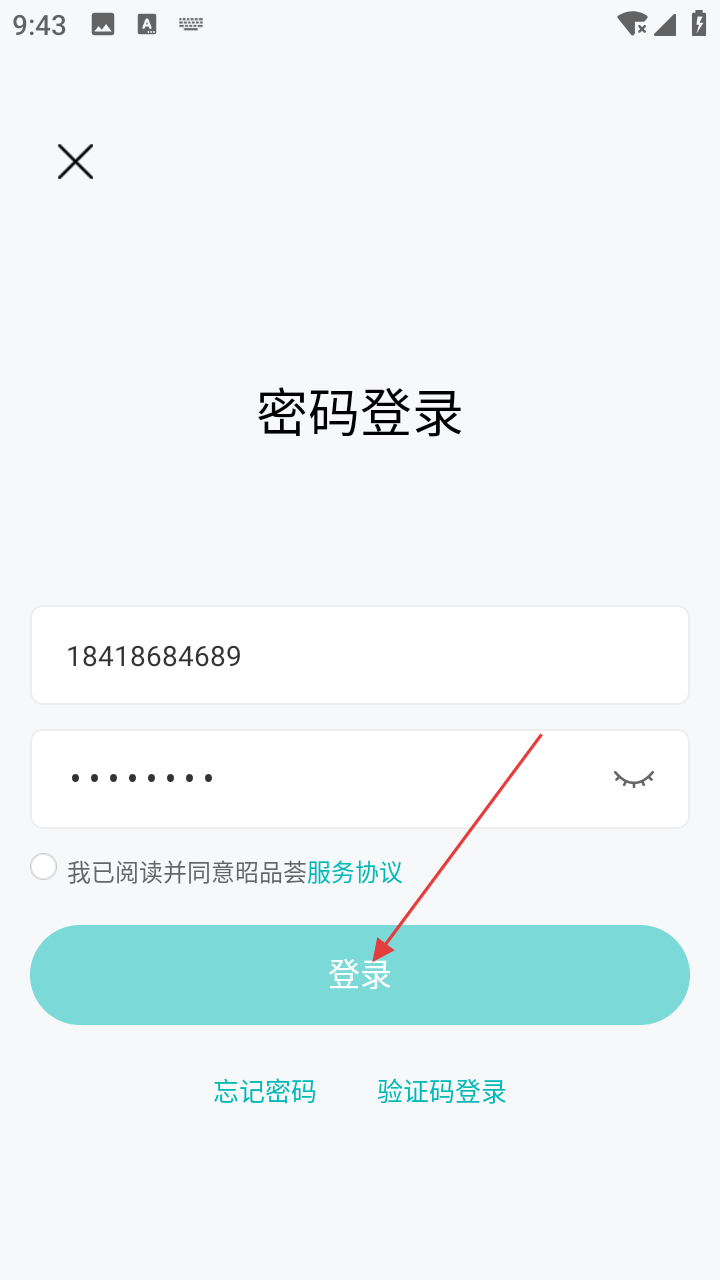The image size is (720, 1280).
Task: Close the password login screen
Action: [x=75, y=162]
